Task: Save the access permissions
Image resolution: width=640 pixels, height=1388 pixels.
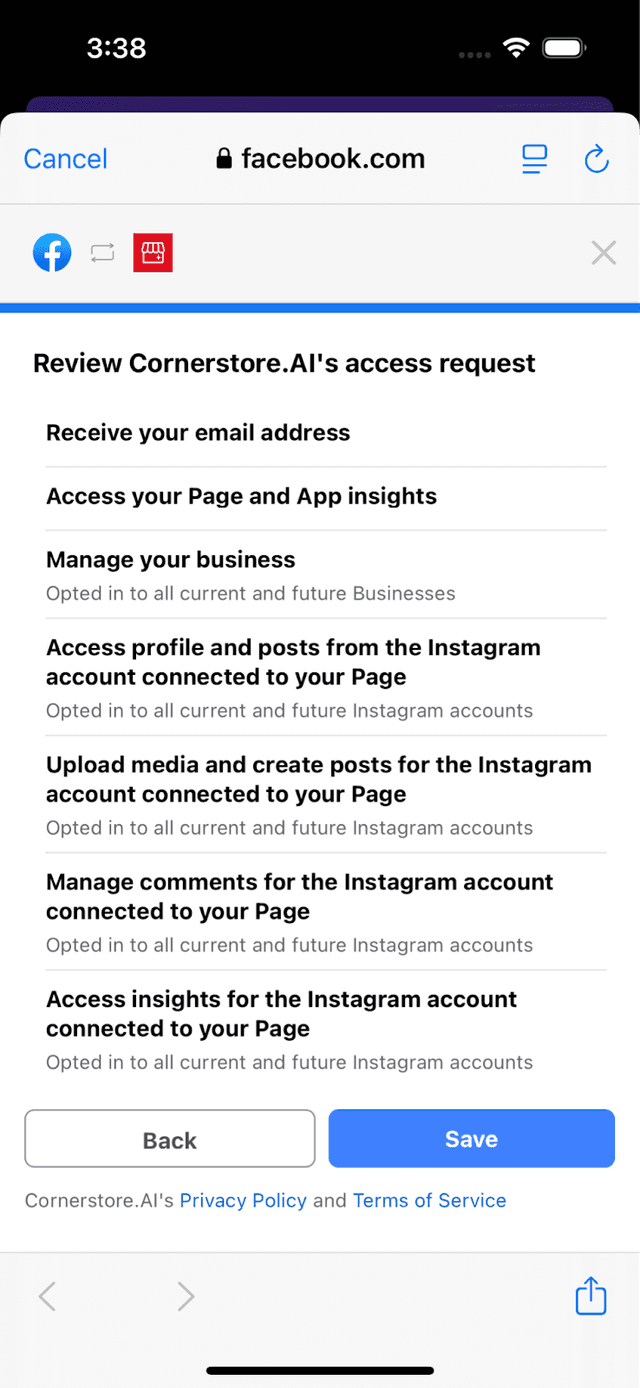Action: pos(471,1139)
